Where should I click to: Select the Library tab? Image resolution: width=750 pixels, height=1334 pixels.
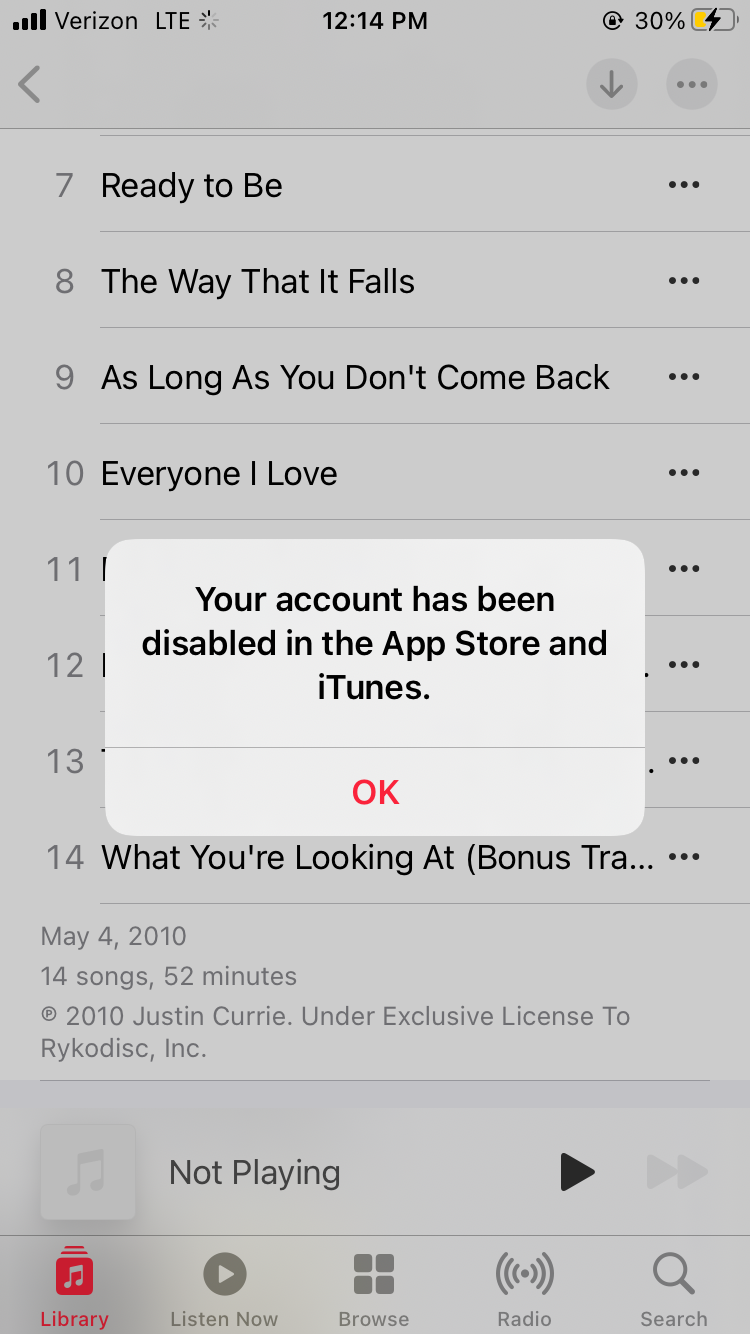click(x=74, y=1290)
